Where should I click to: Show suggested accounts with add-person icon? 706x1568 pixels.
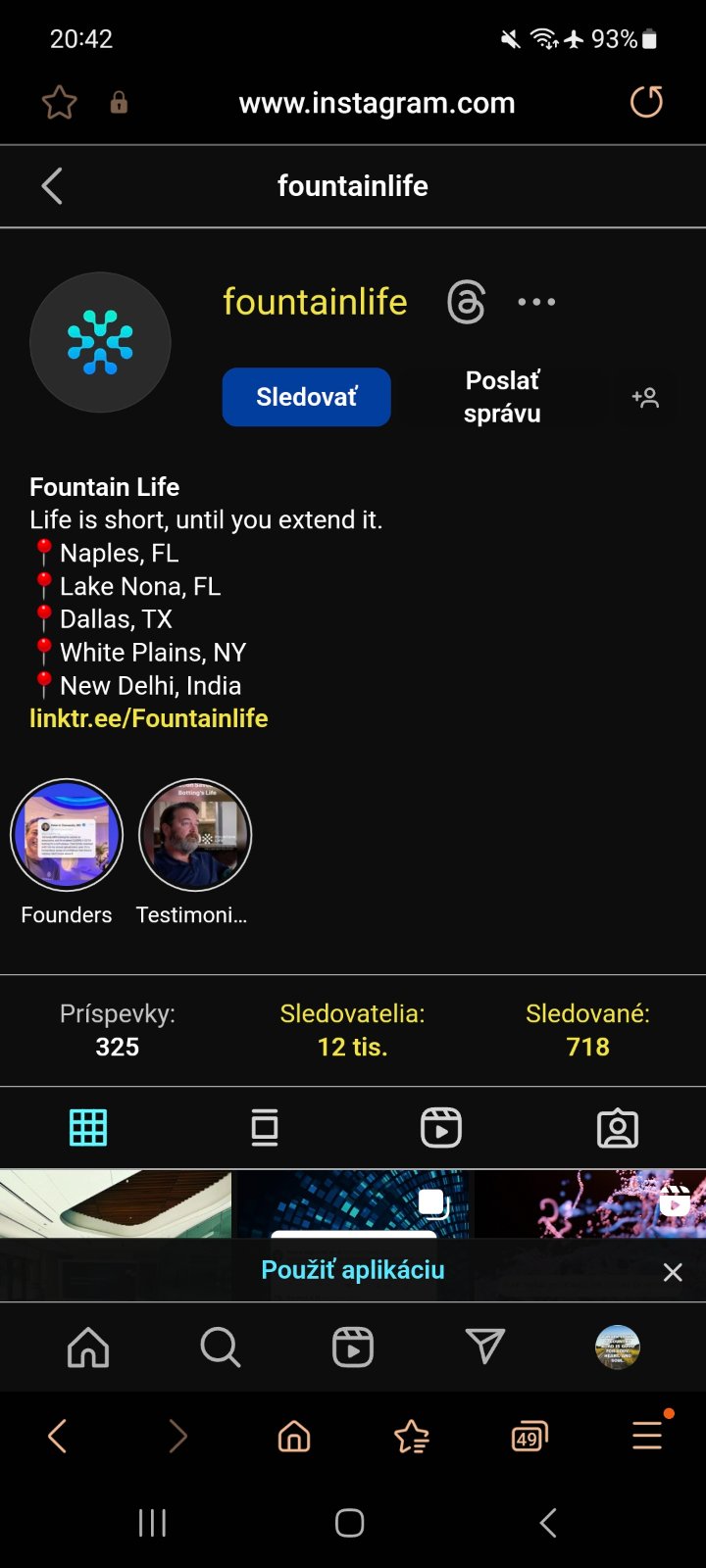pyautogui.click(x=645, y=397)
